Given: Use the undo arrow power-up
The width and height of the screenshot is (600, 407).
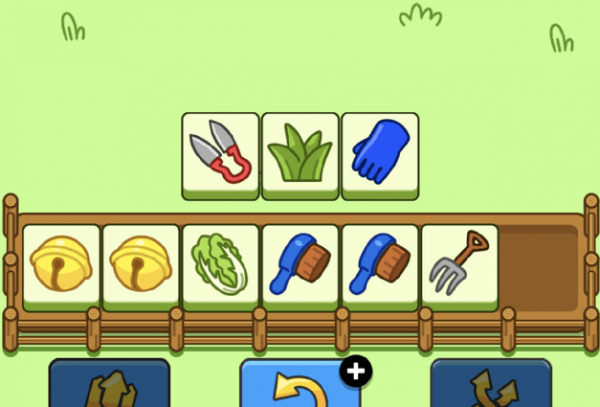Looking at the screenshot, I should point(298,386).
